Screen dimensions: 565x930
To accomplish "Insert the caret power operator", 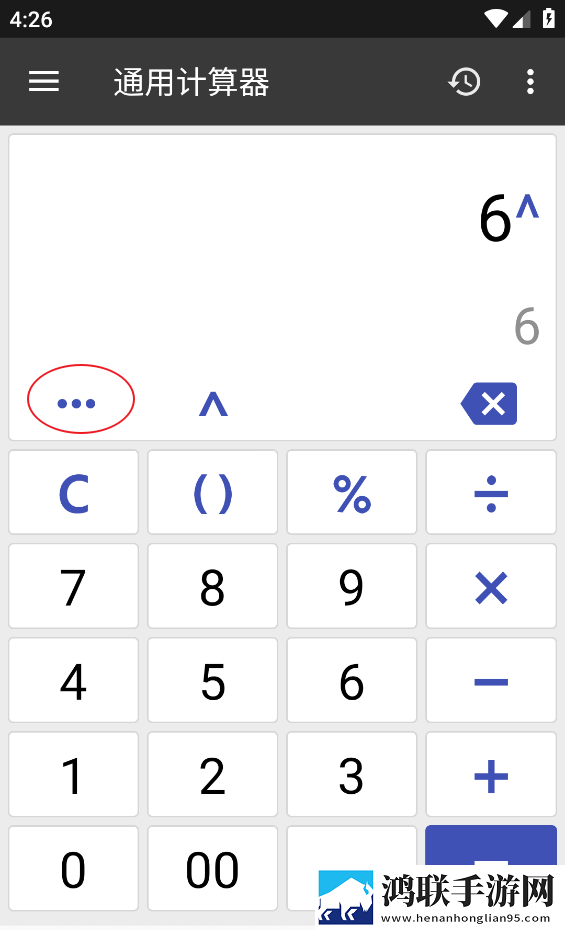I will (x=213, y=405).
